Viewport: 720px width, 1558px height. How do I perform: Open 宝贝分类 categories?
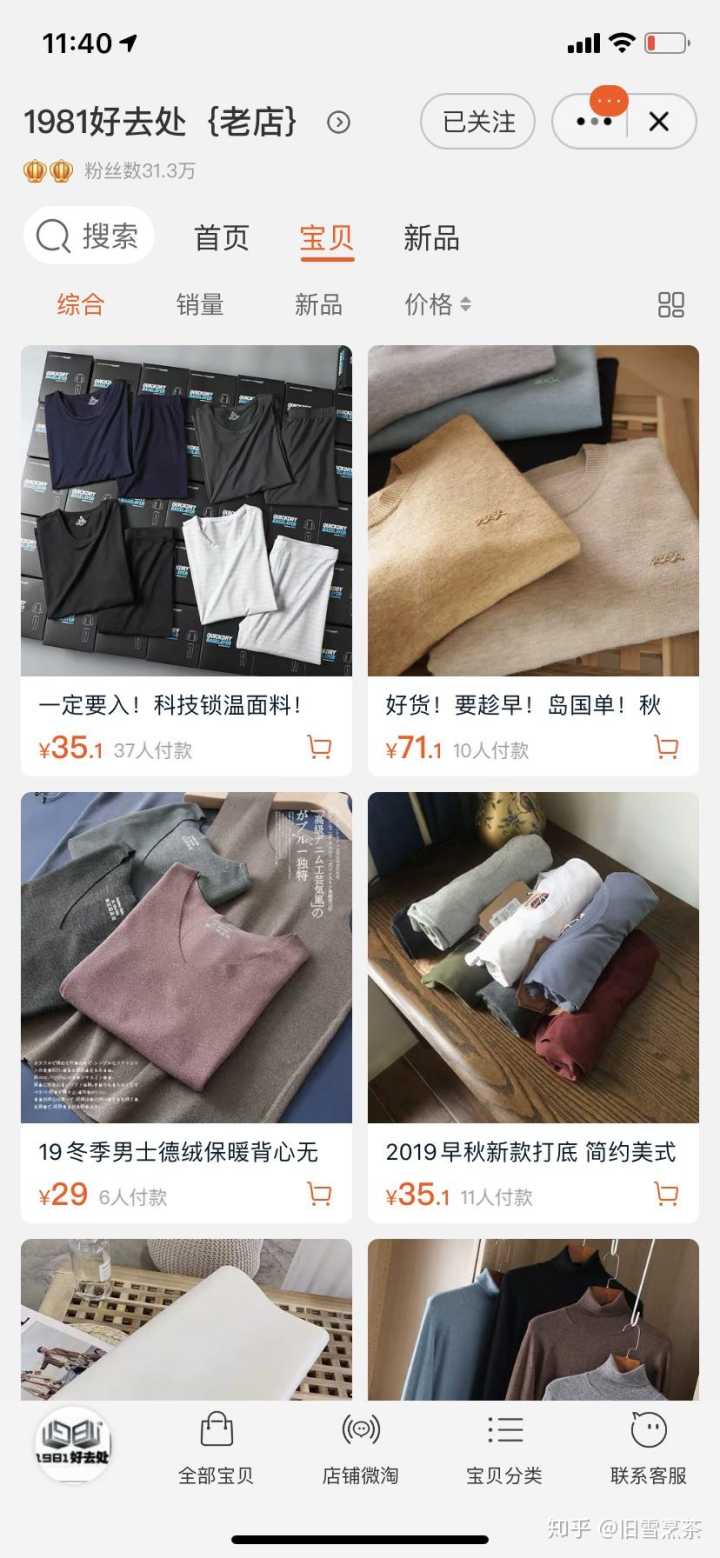click(x=504, y=1449)
